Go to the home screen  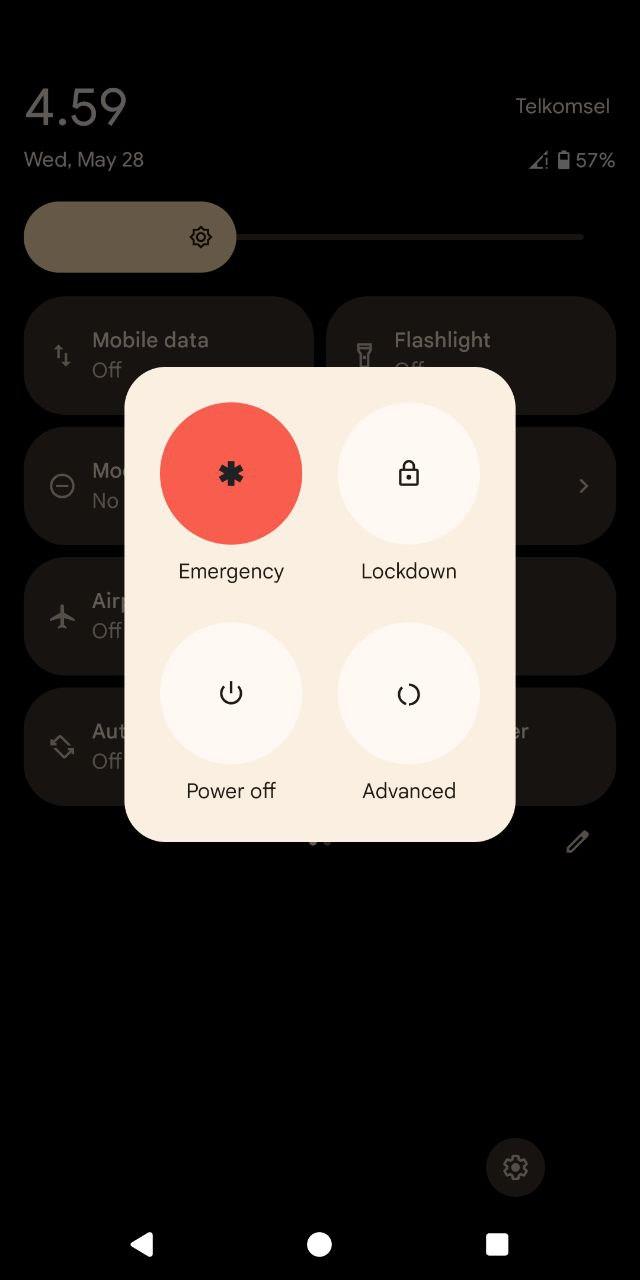point(320,1244)
